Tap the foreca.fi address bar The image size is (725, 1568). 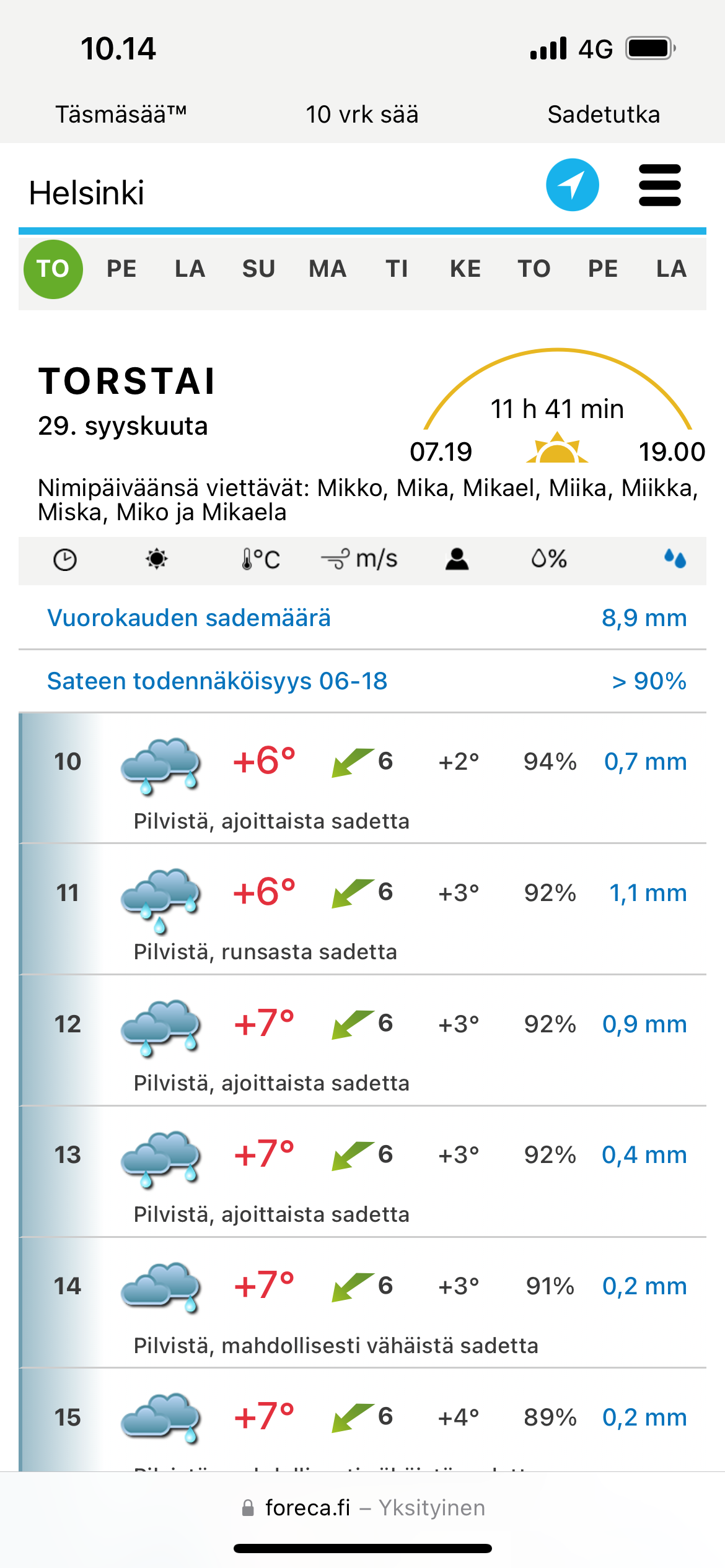[362, 1507]
